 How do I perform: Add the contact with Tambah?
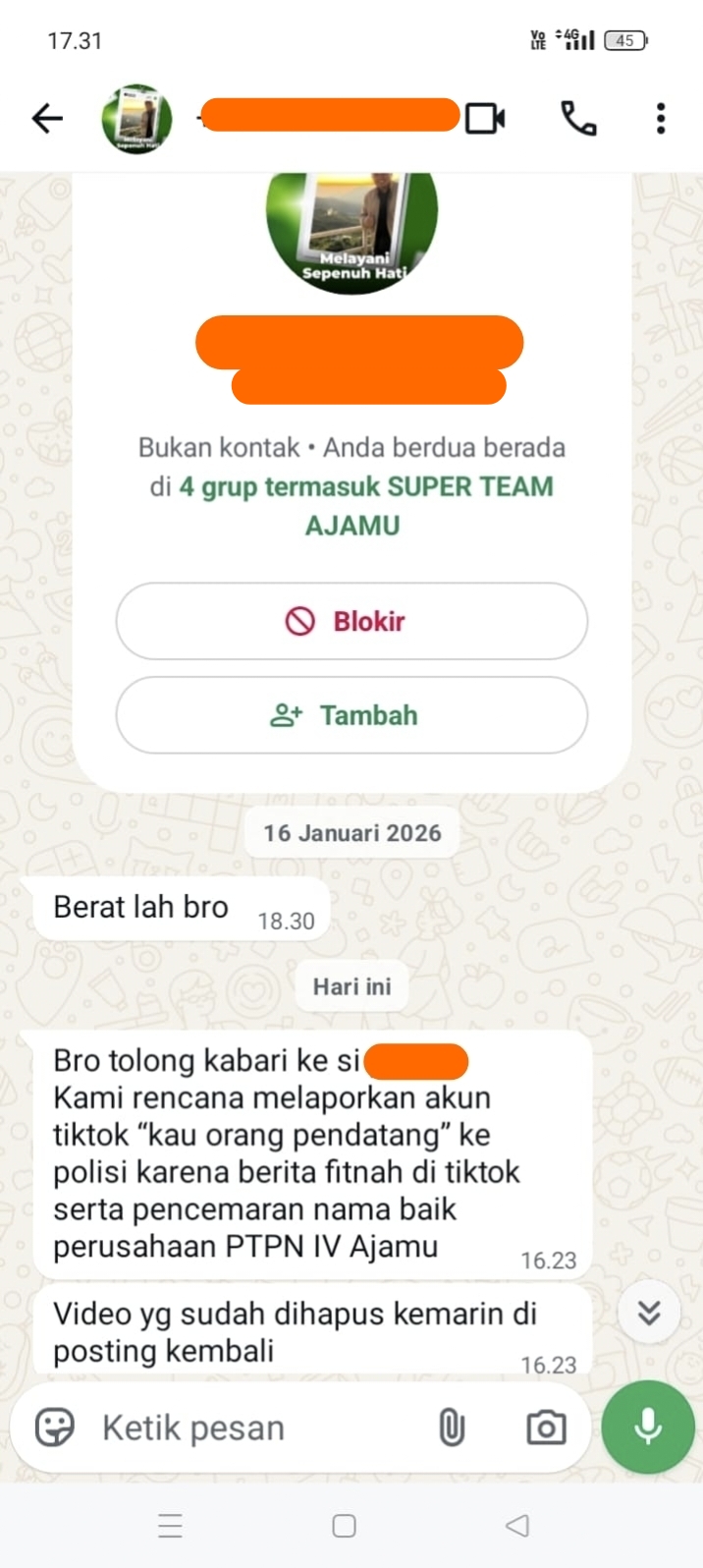pyautogui.click(x=351, y=715)
